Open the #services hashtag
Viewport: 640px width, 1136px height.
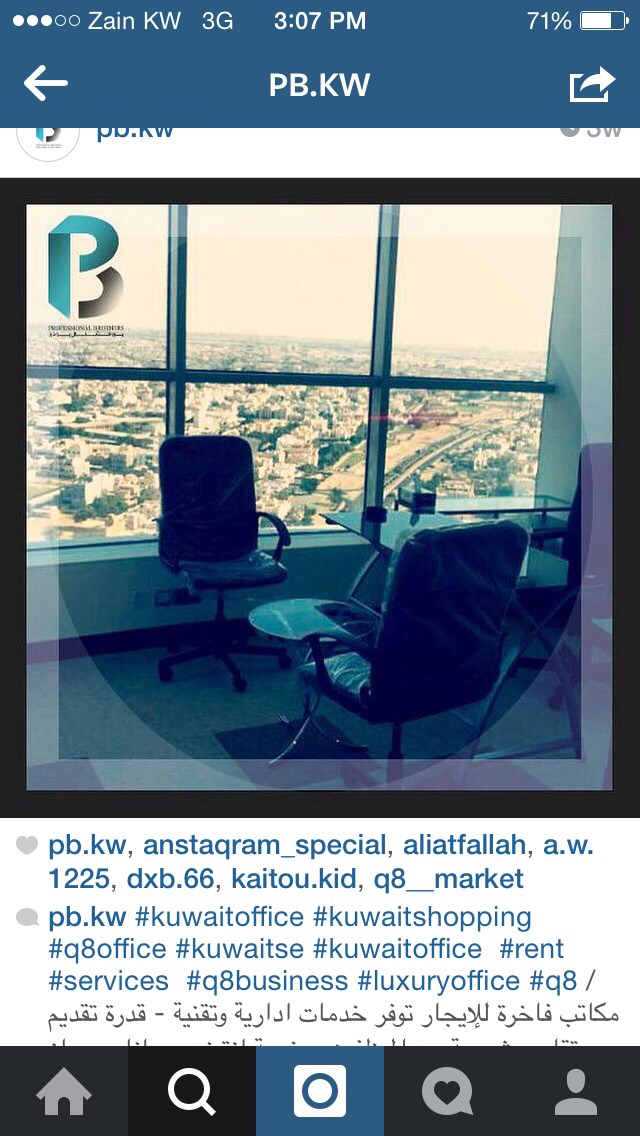coord(108,981)
